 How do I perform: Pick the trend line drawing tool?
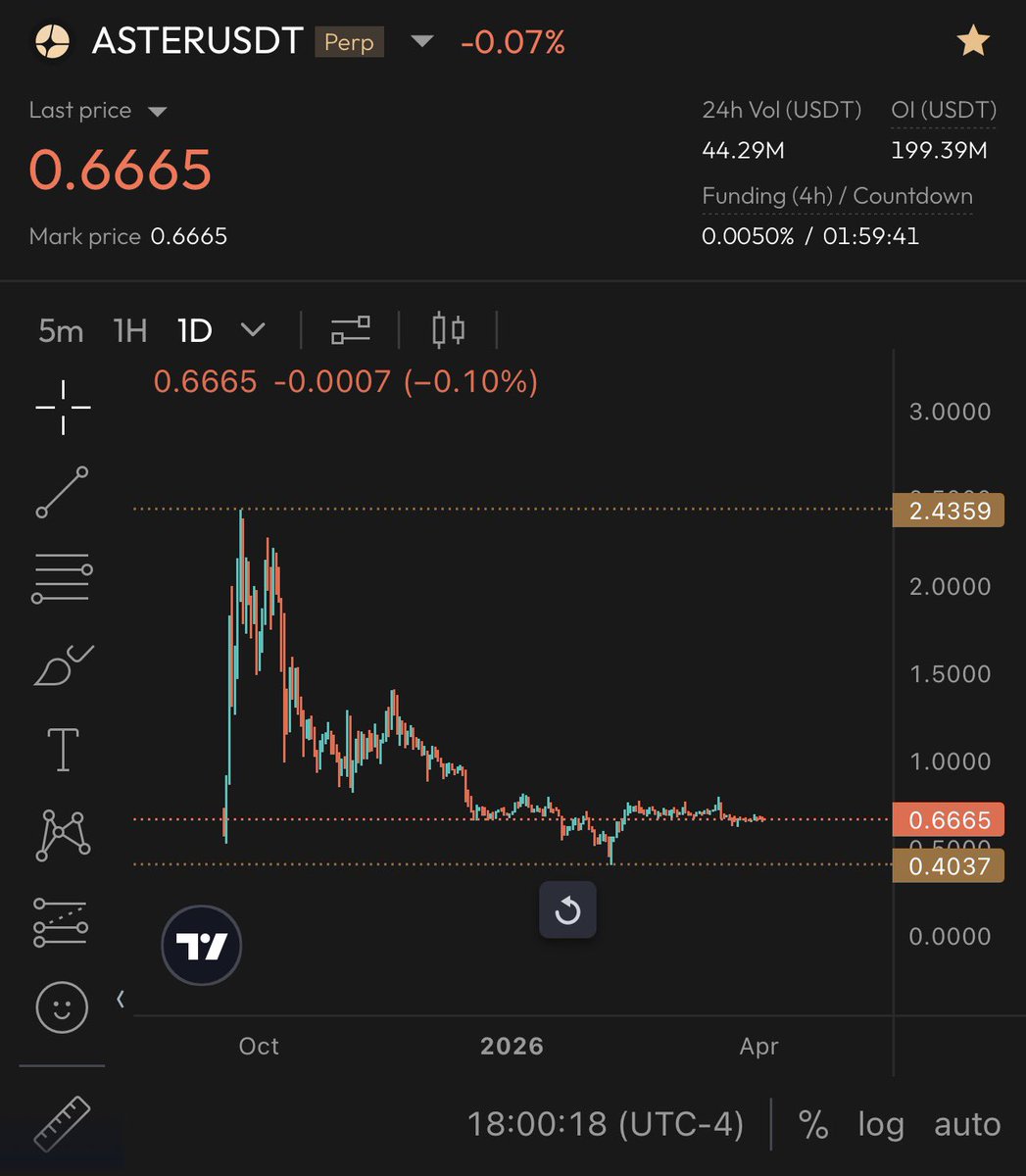63,492
